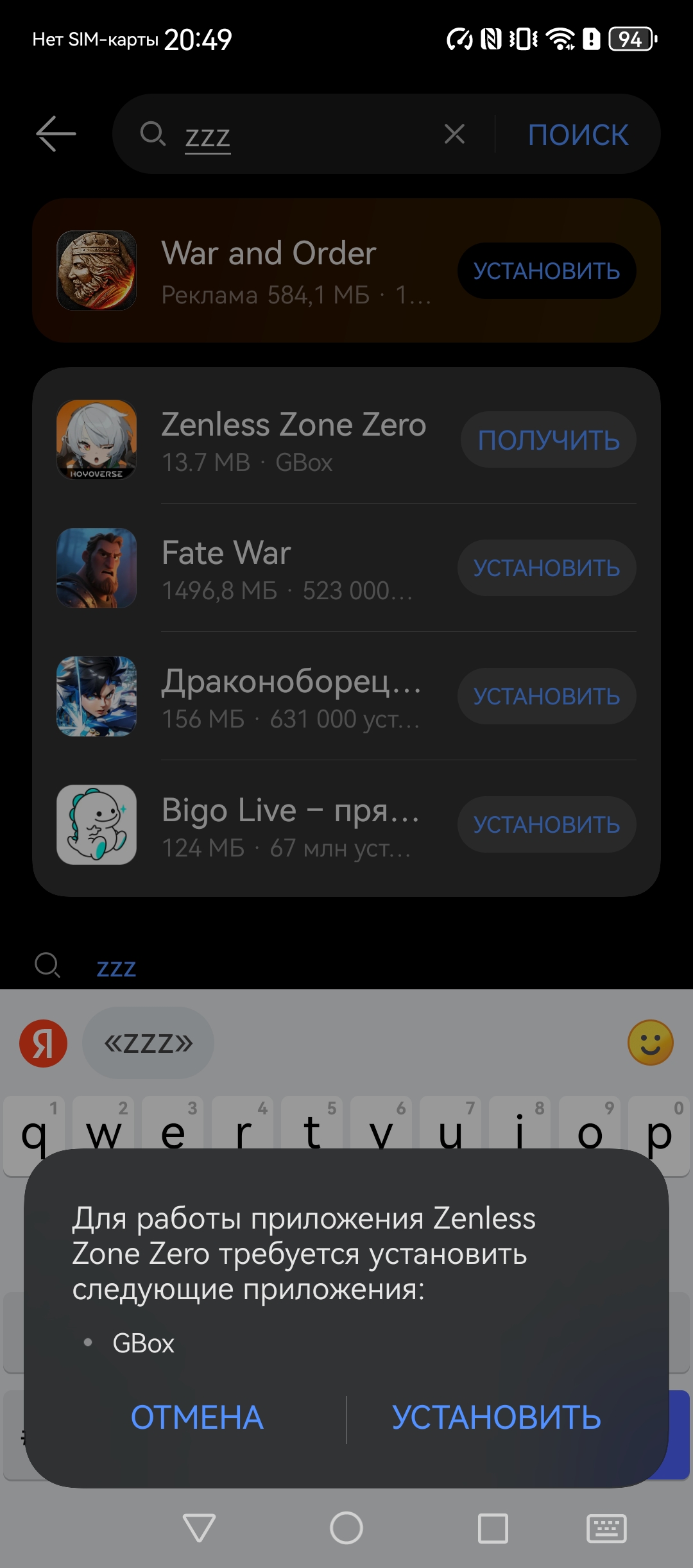The height and width of the screenshot is (1568, 693).
Task: Pick the «zzz» keyboard suggestion chip
Action: (x=148, y=1043)
